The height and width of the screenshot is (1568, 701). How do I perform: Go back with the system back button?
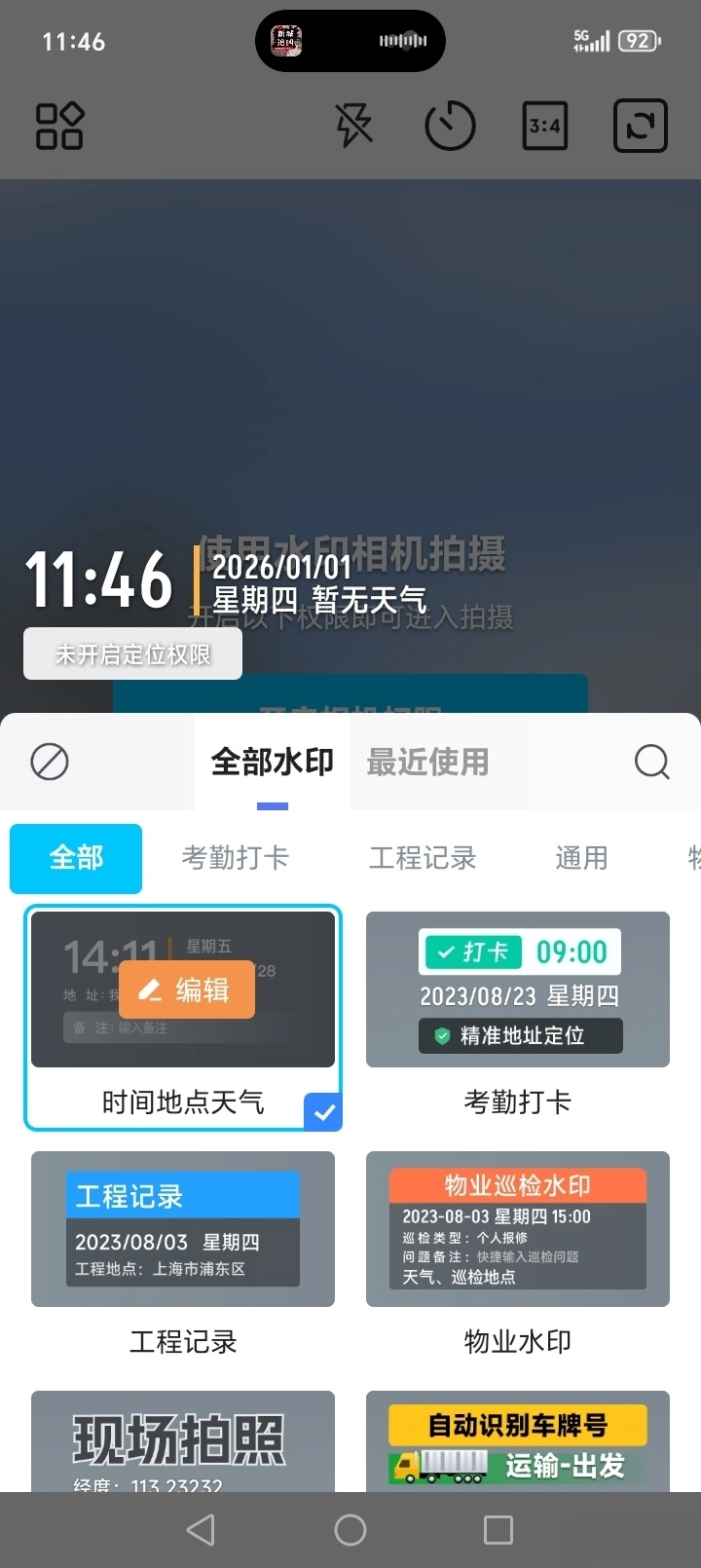(202, 1530)
